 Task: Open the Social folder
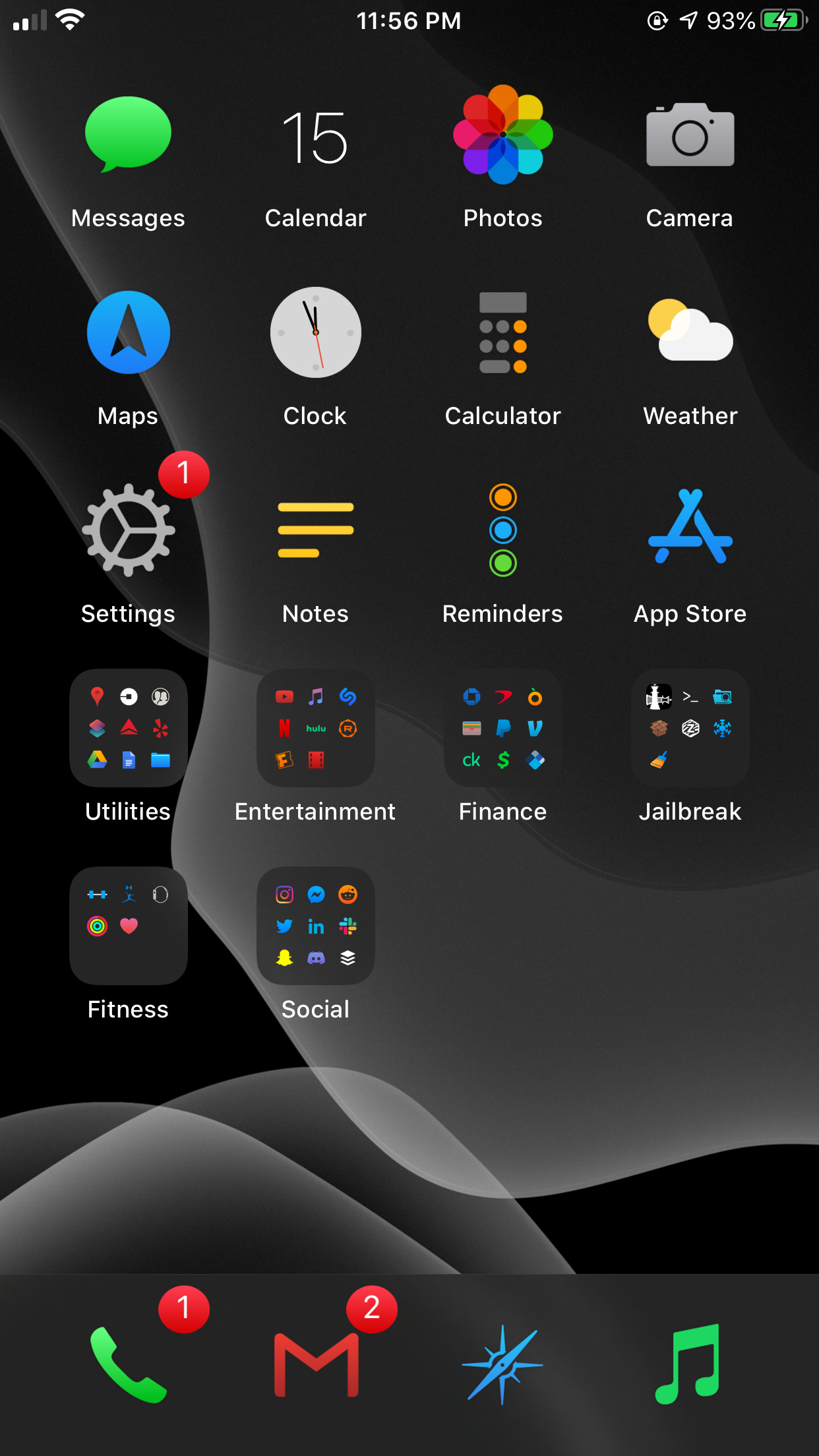tap(316, 926)
